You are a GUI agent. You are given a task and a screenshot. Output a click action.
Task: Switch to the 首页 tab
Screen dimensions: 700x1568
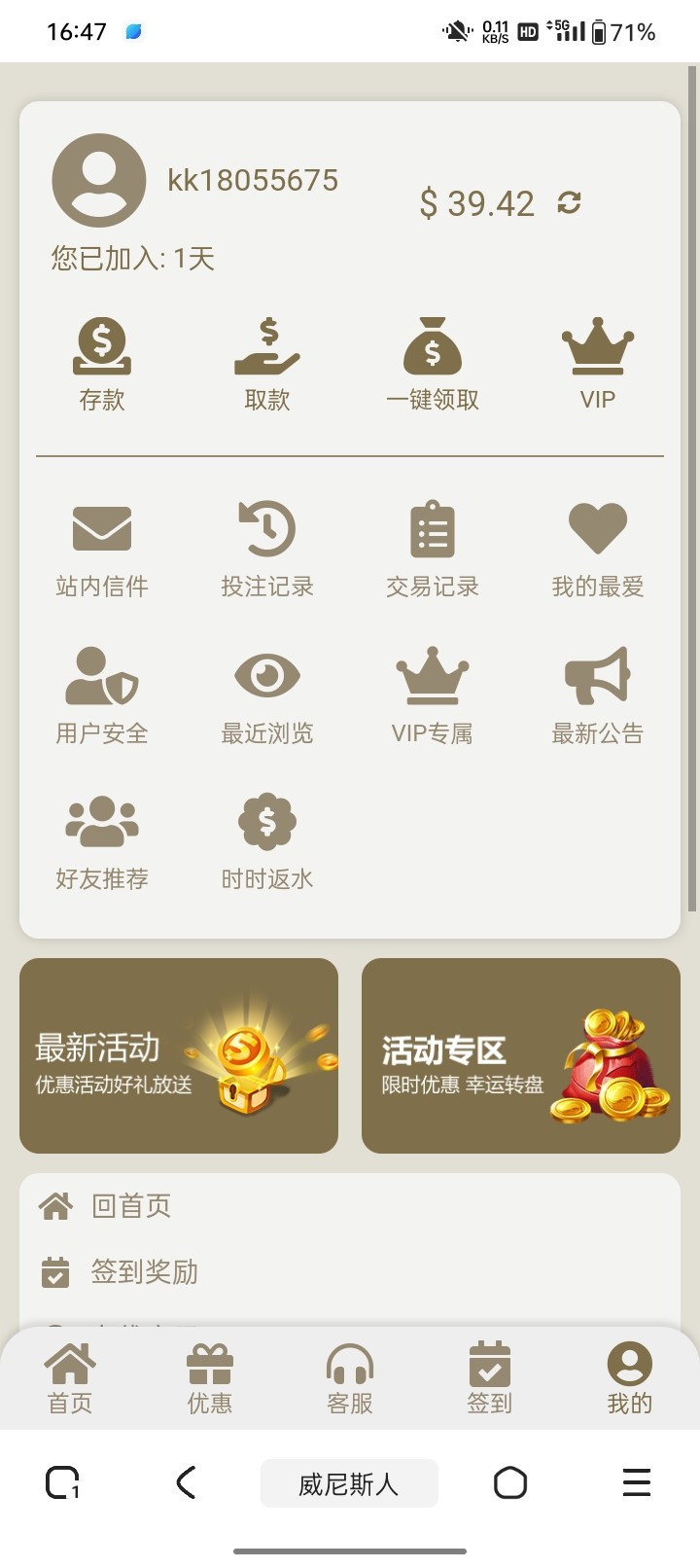[70, 1377]
